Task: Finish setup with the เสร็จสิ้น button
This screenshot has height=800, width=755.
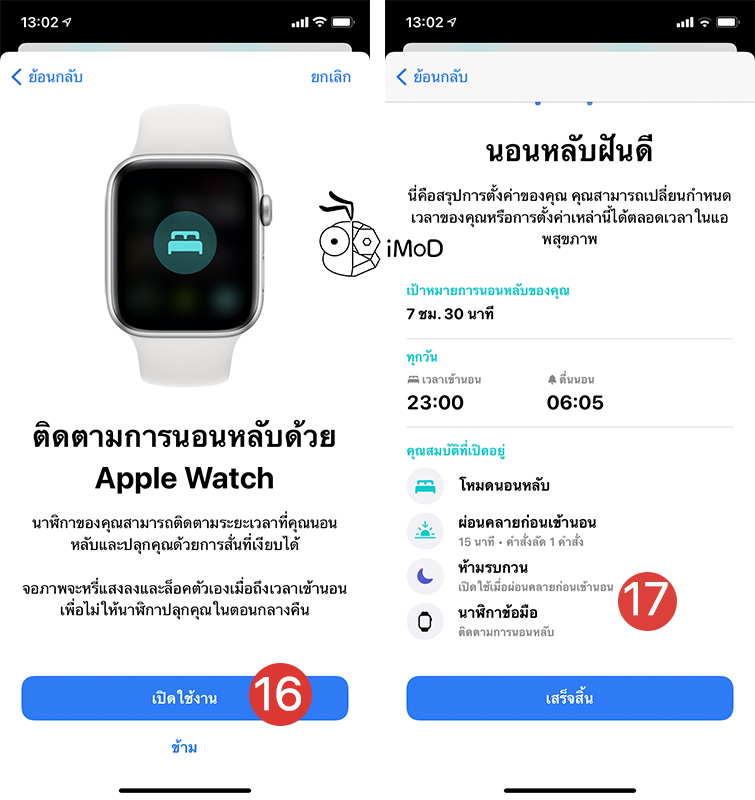Action: pyautogui.click(x=569, y=698)
